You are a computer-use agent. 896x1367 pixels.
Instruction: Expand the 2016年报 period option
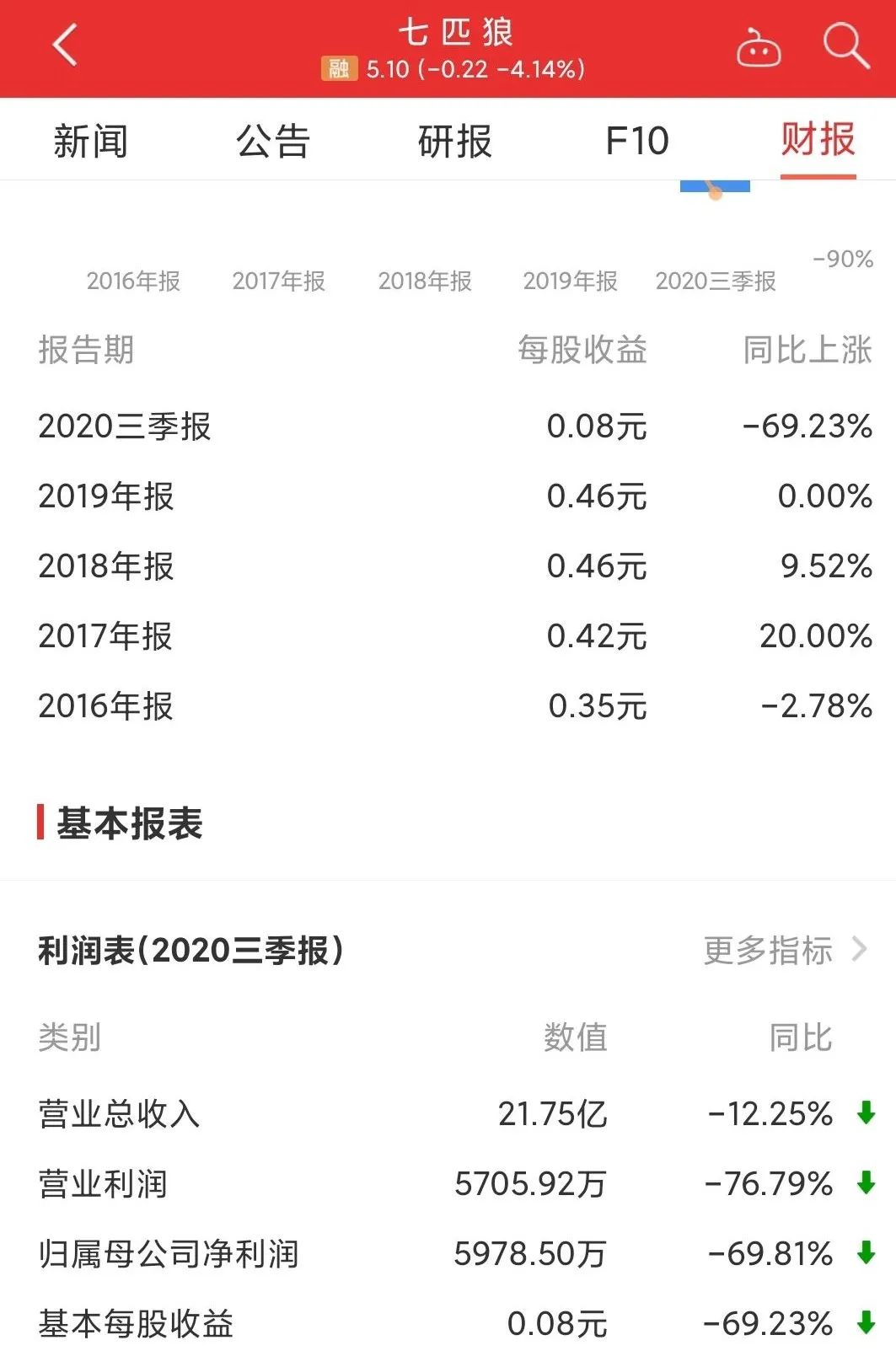(x=135, y=281)
